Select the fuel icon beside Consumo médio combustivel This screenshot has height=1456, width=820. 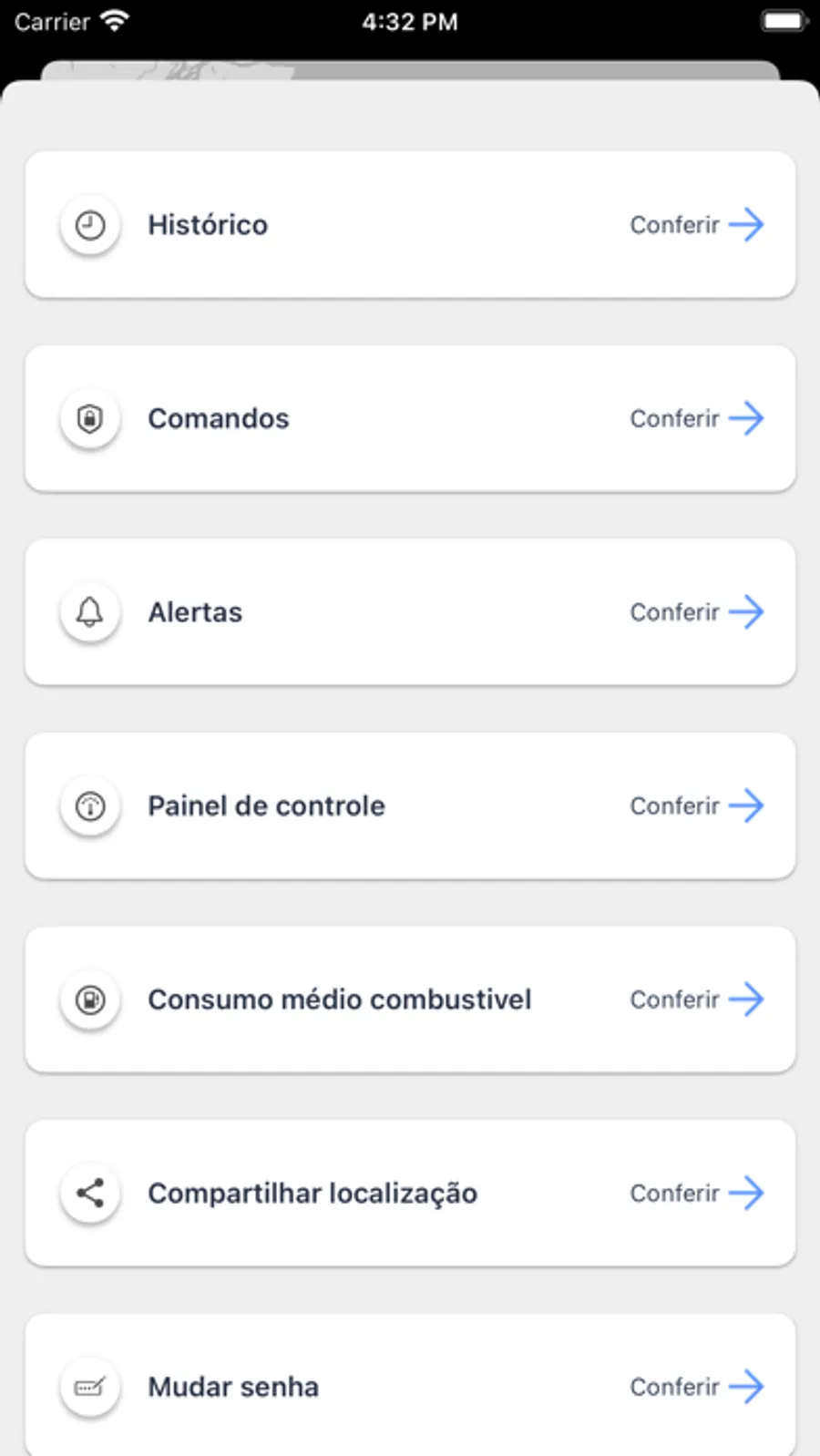tap(89, 1000)
